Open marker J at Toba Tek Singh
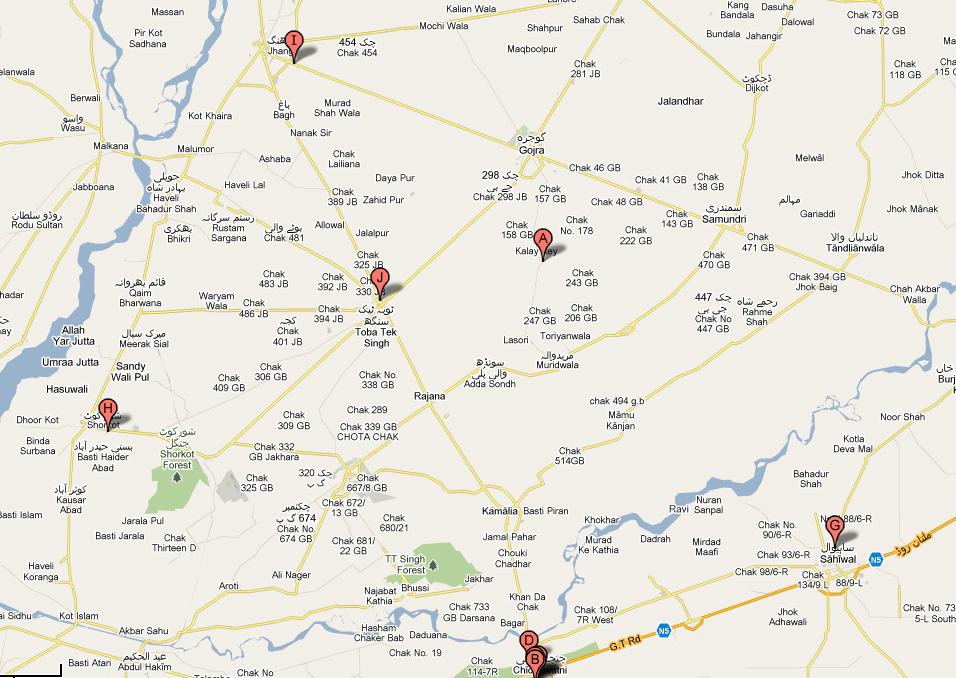This screenshot has width=956, height=678. 379,279
